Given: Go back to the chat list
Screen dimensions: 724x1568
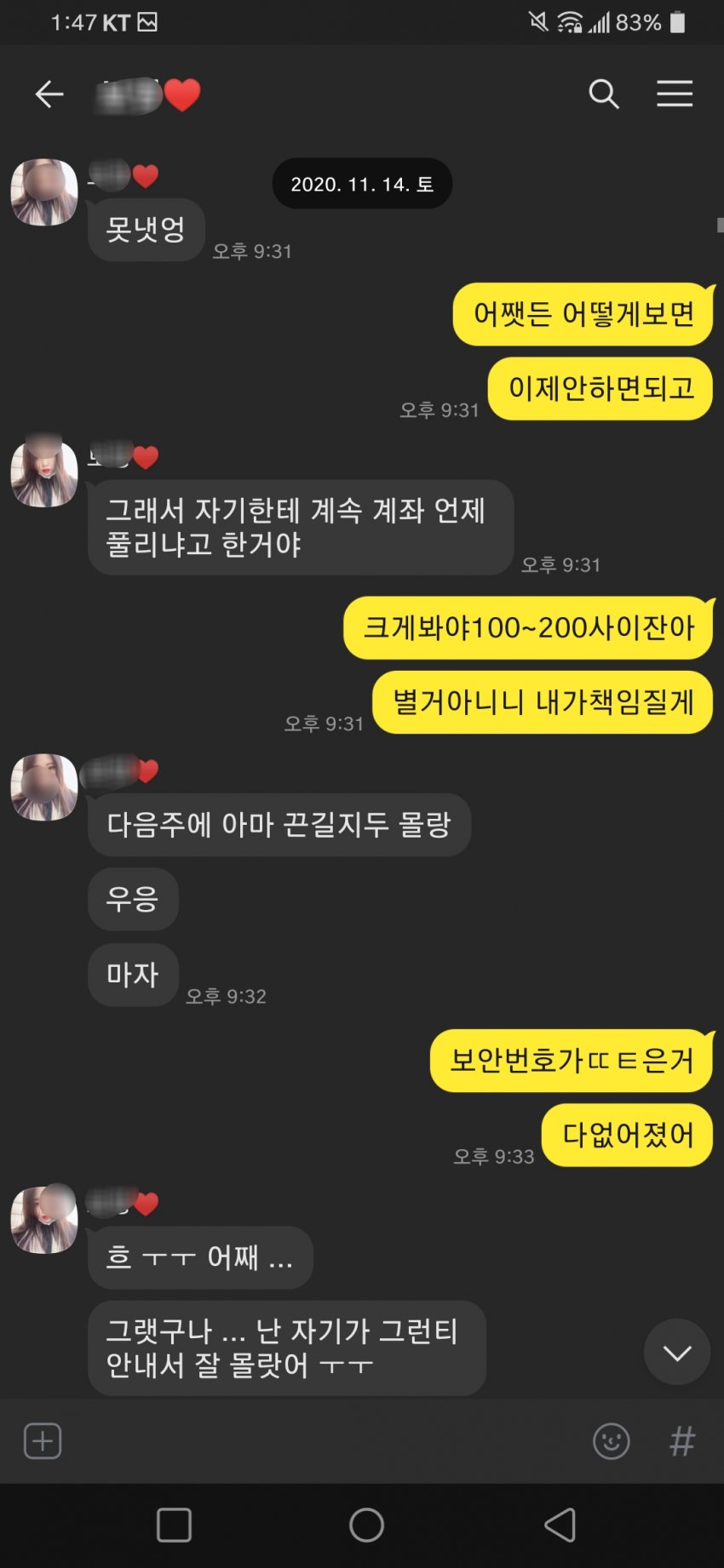Looking at the screenshot, I should (x=49, y=94).
